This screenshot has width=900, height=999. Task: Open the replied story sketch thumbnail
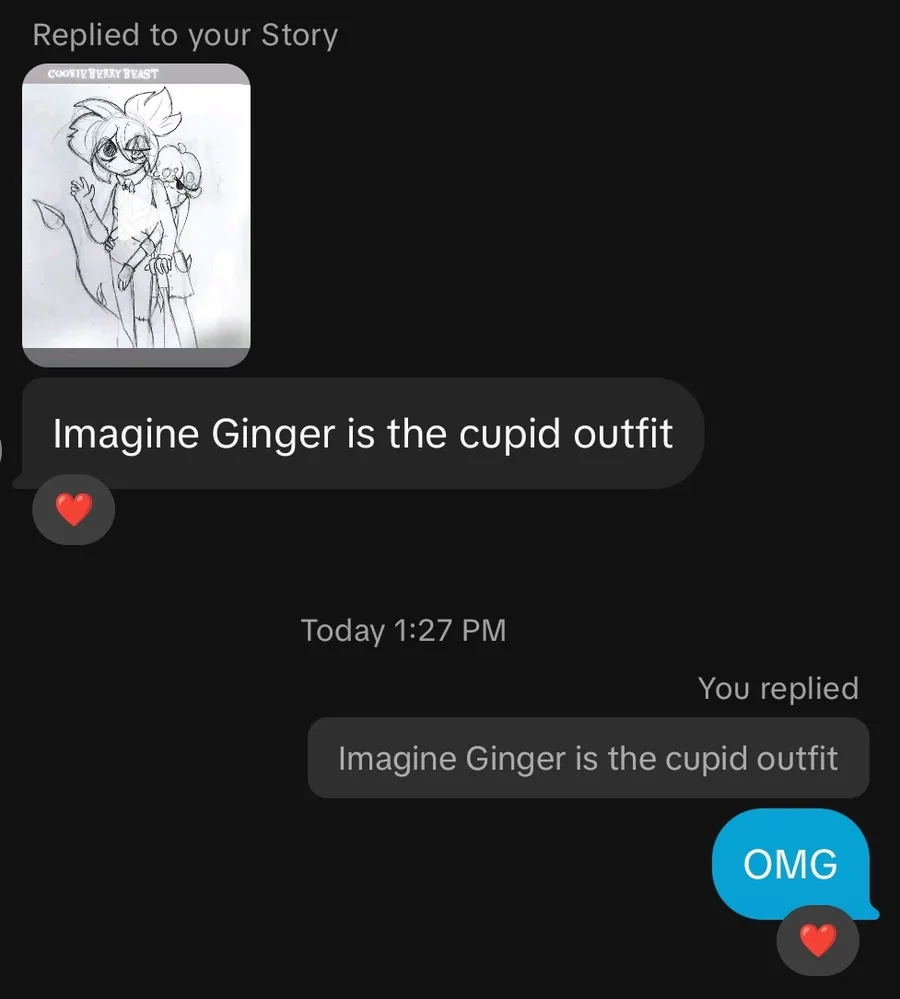(136, 215)
